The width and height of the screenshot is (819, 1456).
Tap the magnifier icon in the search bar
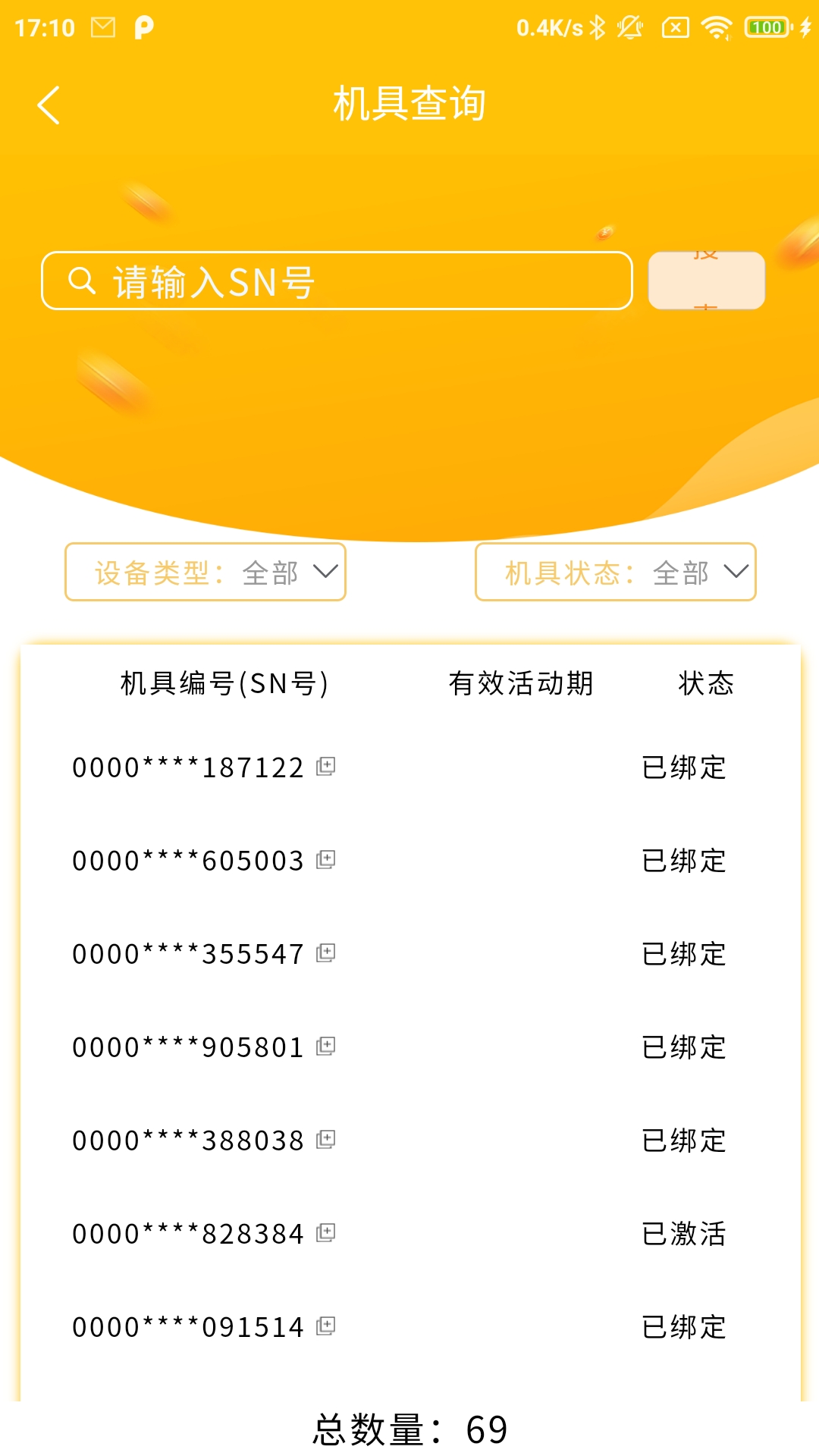pyautogui.click(x=80, y=281)
